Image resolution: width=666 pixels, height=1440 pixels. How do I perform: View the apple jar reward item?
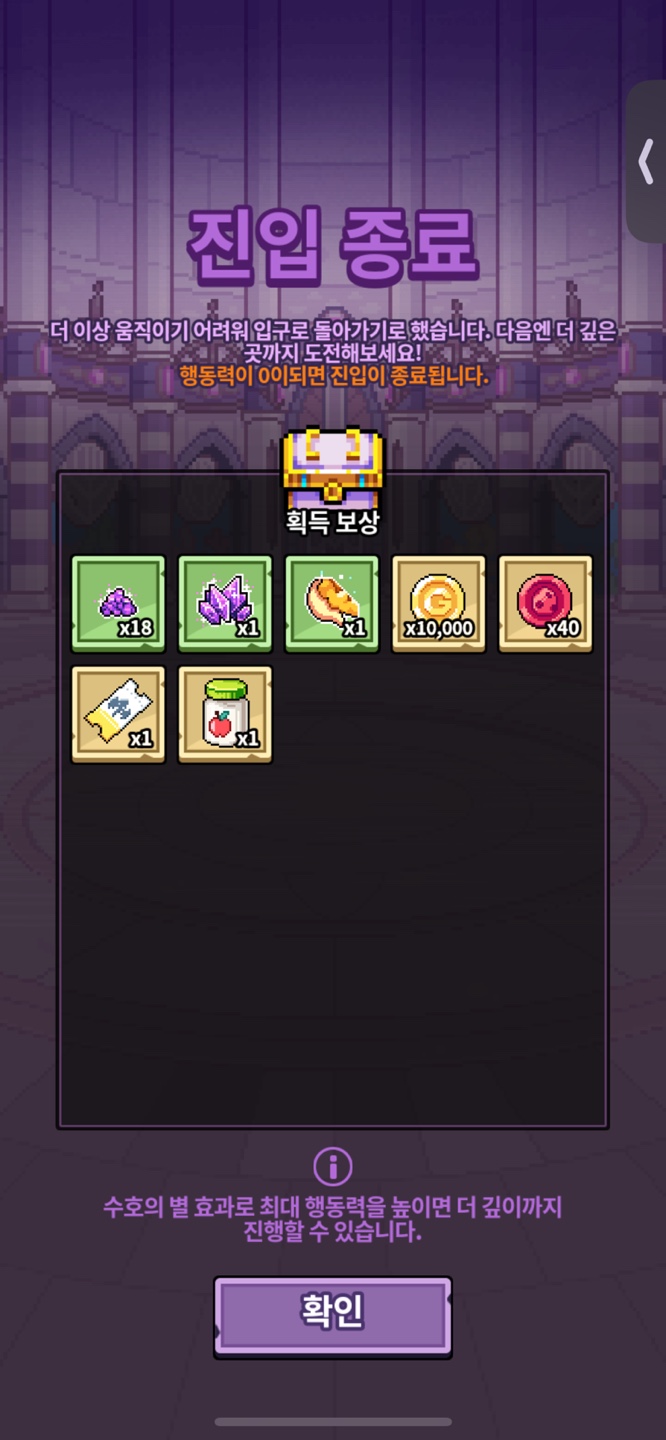point(225,714)
